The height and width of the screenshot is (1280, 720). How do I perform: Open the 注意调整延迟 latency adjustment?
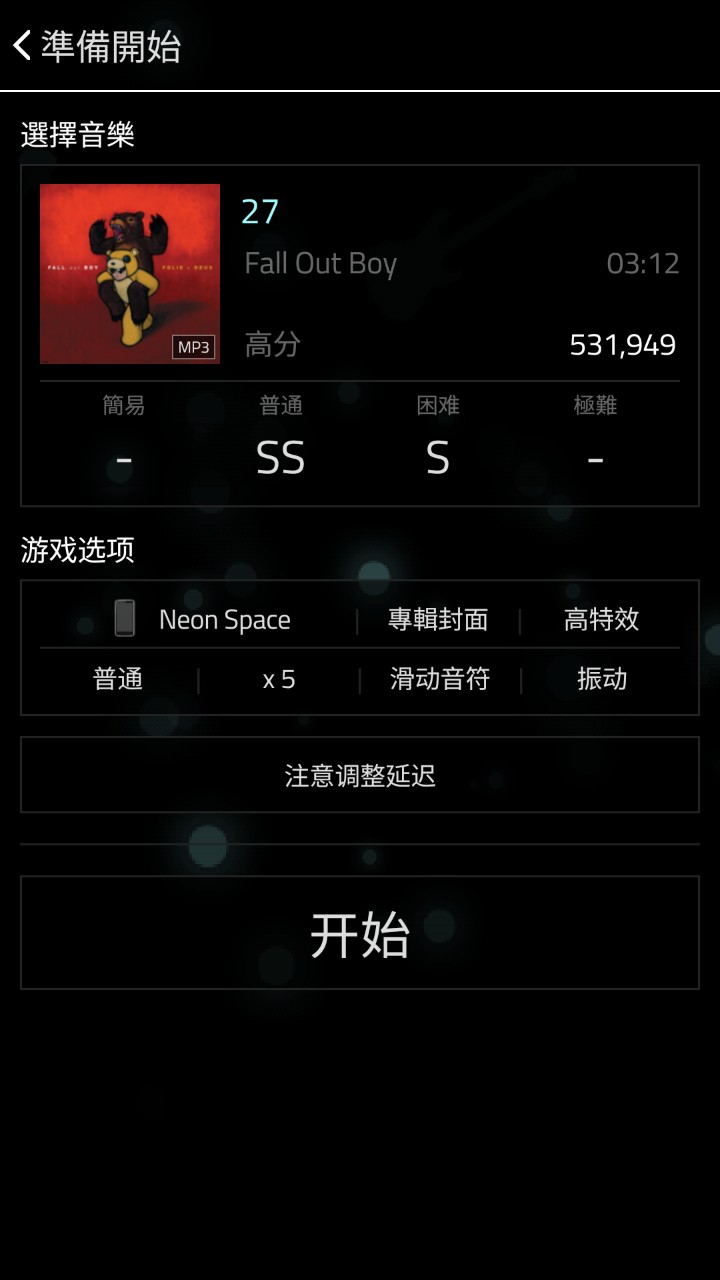pos(360,776)
